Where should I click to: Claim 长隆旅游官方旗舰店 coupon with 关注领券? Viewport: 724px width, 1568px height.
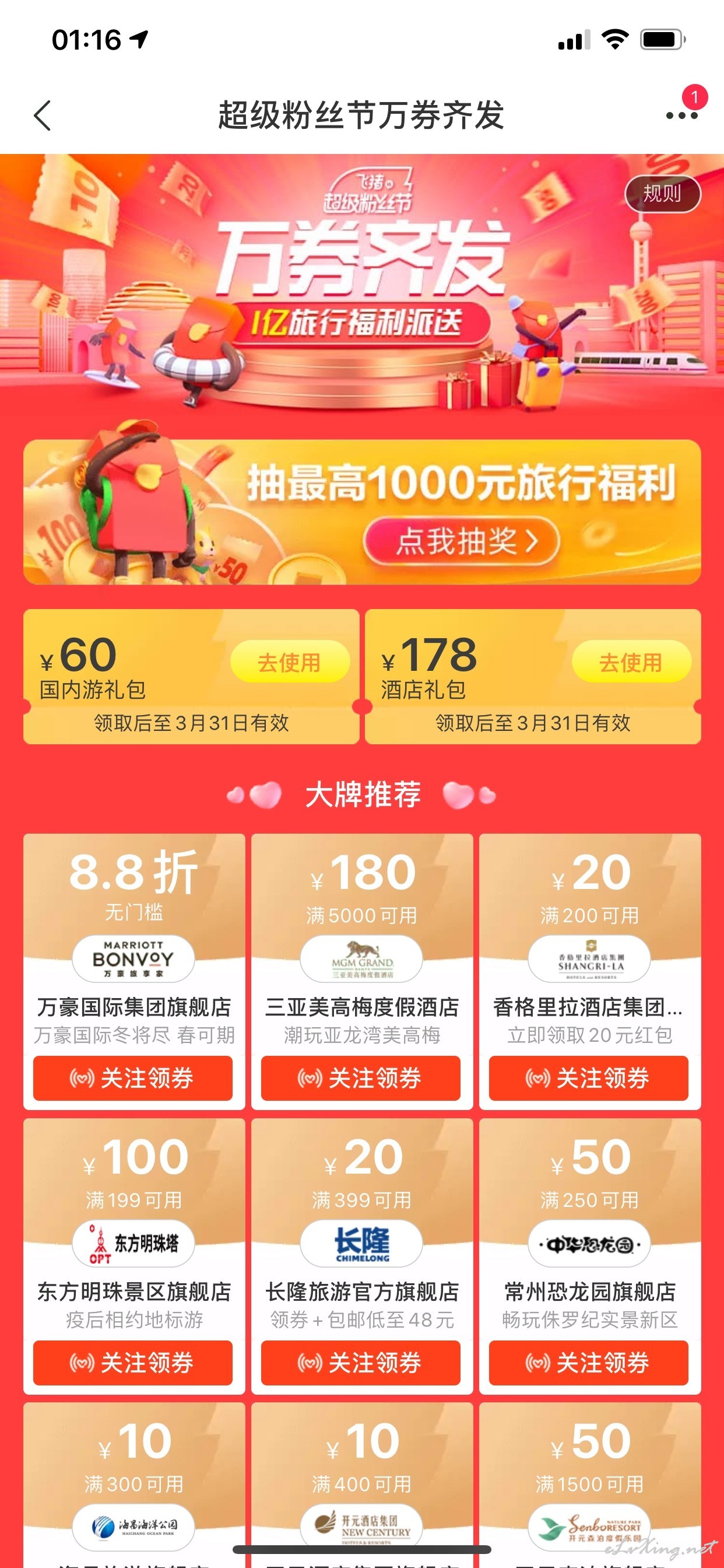[x=361, y=1362]
